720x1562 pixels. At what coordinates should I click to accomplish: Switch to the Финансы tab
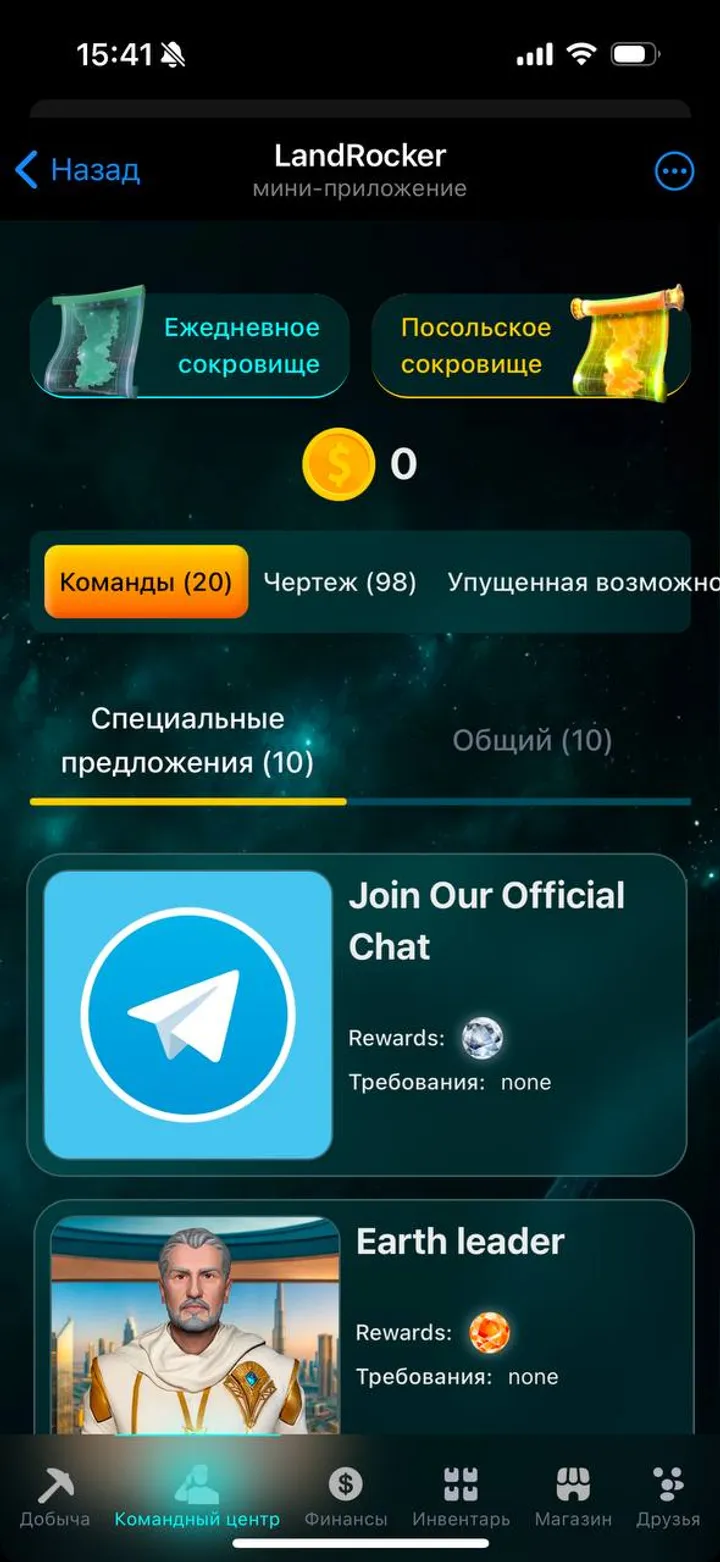346,1497
